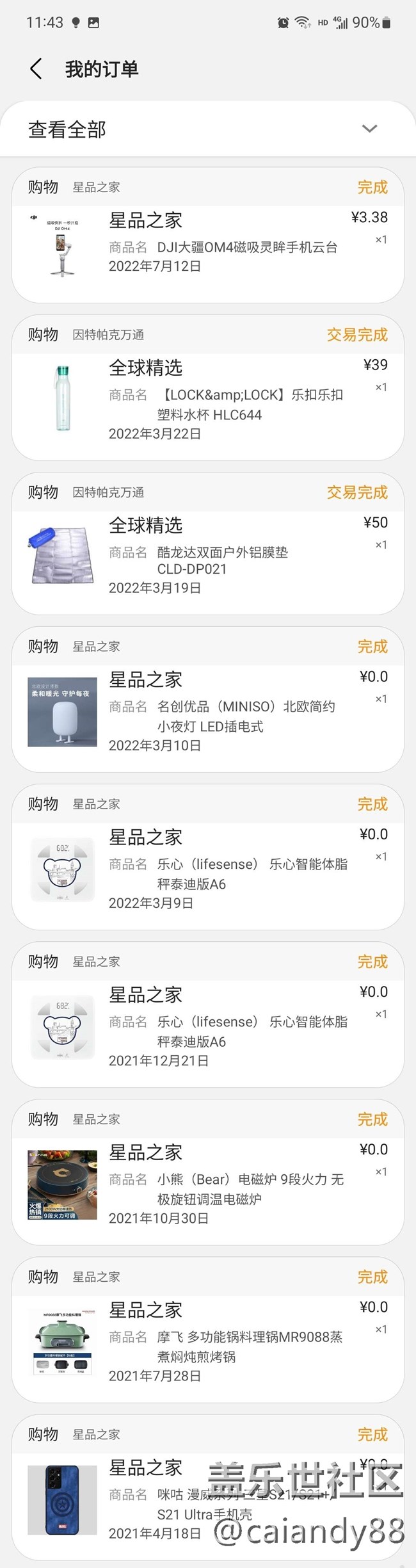Open the 名创优品 MINISO 小夜灯 order
Viewport: 416px width, 1568px height.
pyautogui.click(x=207, y=712)
